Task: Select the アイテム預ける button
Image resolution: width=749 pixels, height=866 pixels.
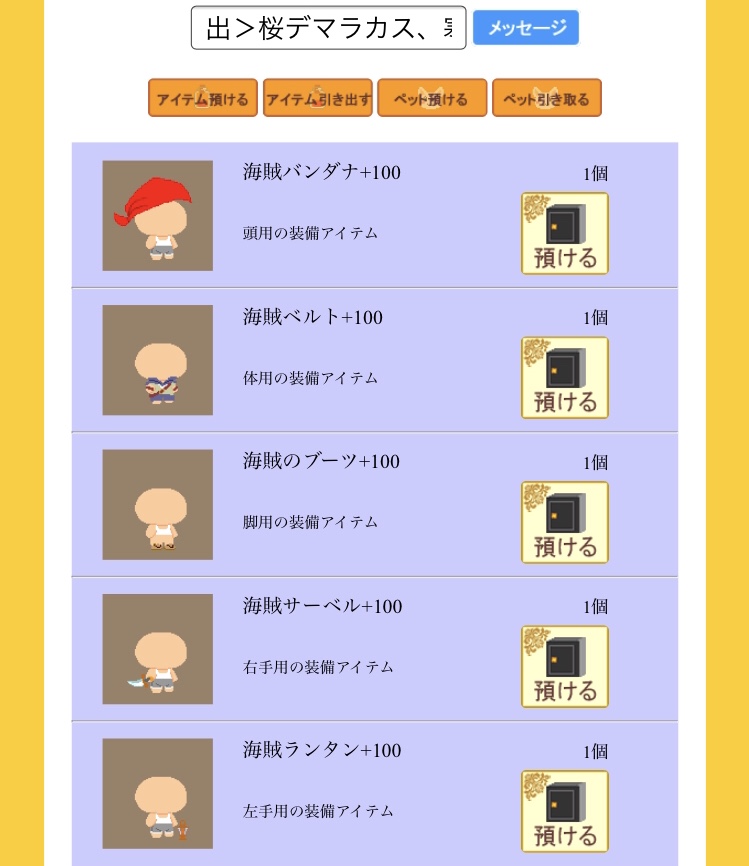Action: pyautogui.click(x=203, y=98)
